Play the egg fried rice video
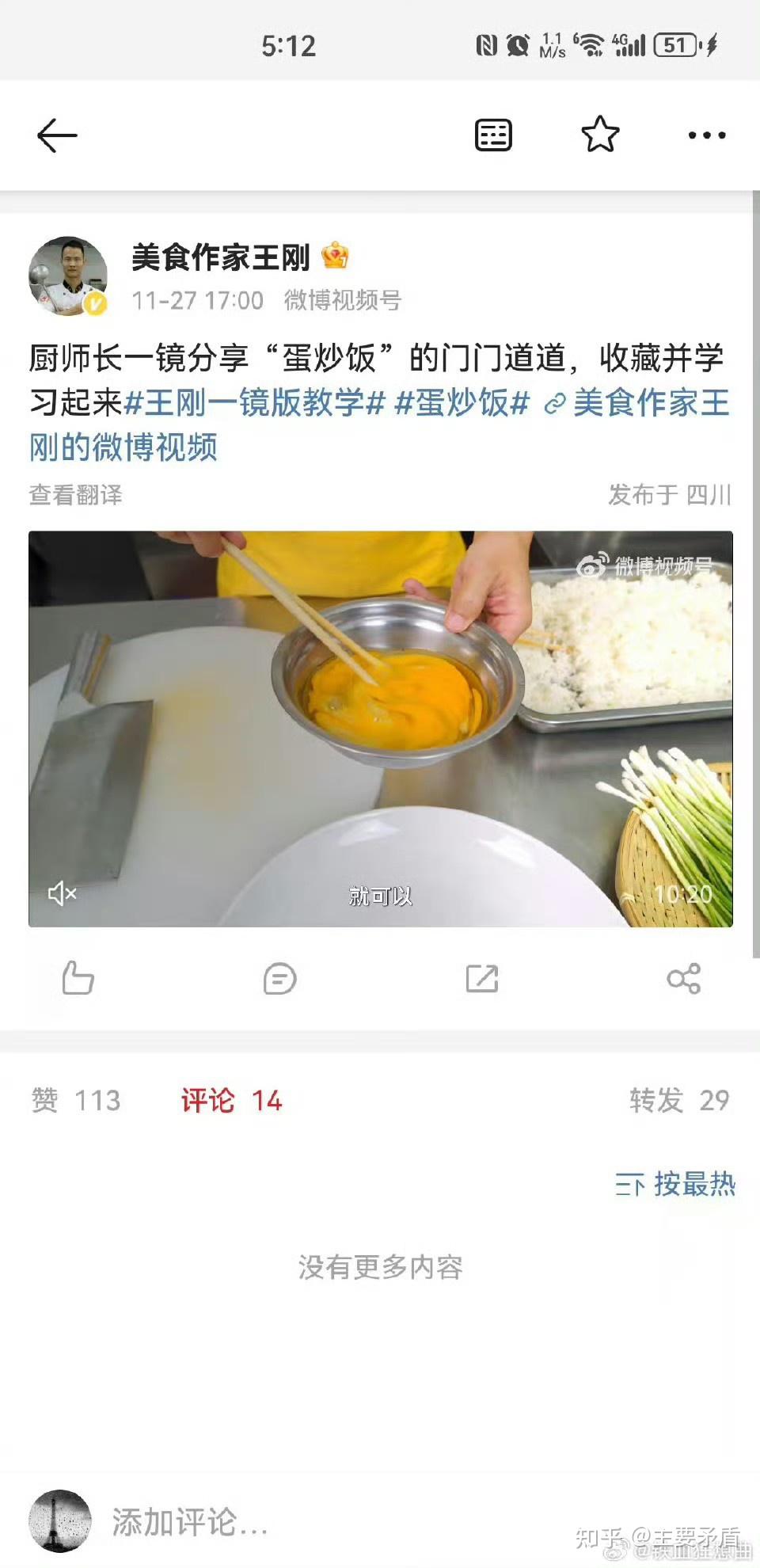 381,729
